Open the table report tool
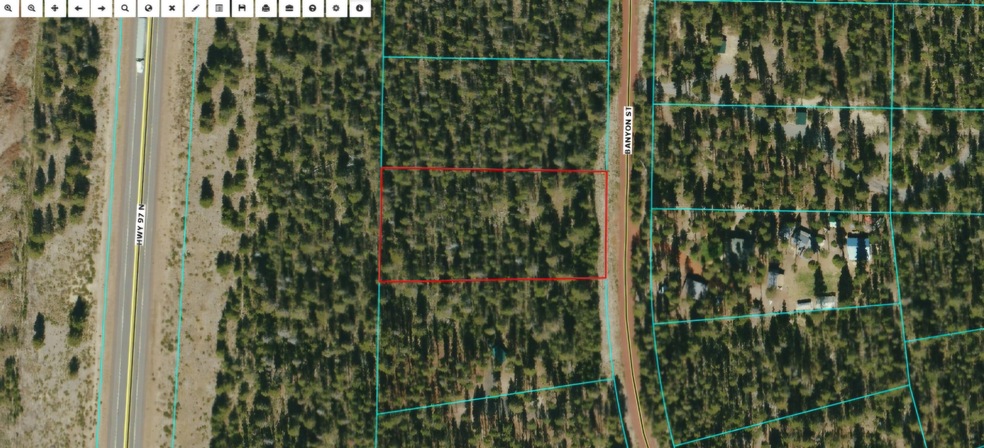Viewport: 984px width, 448px height. pos(219,8)
